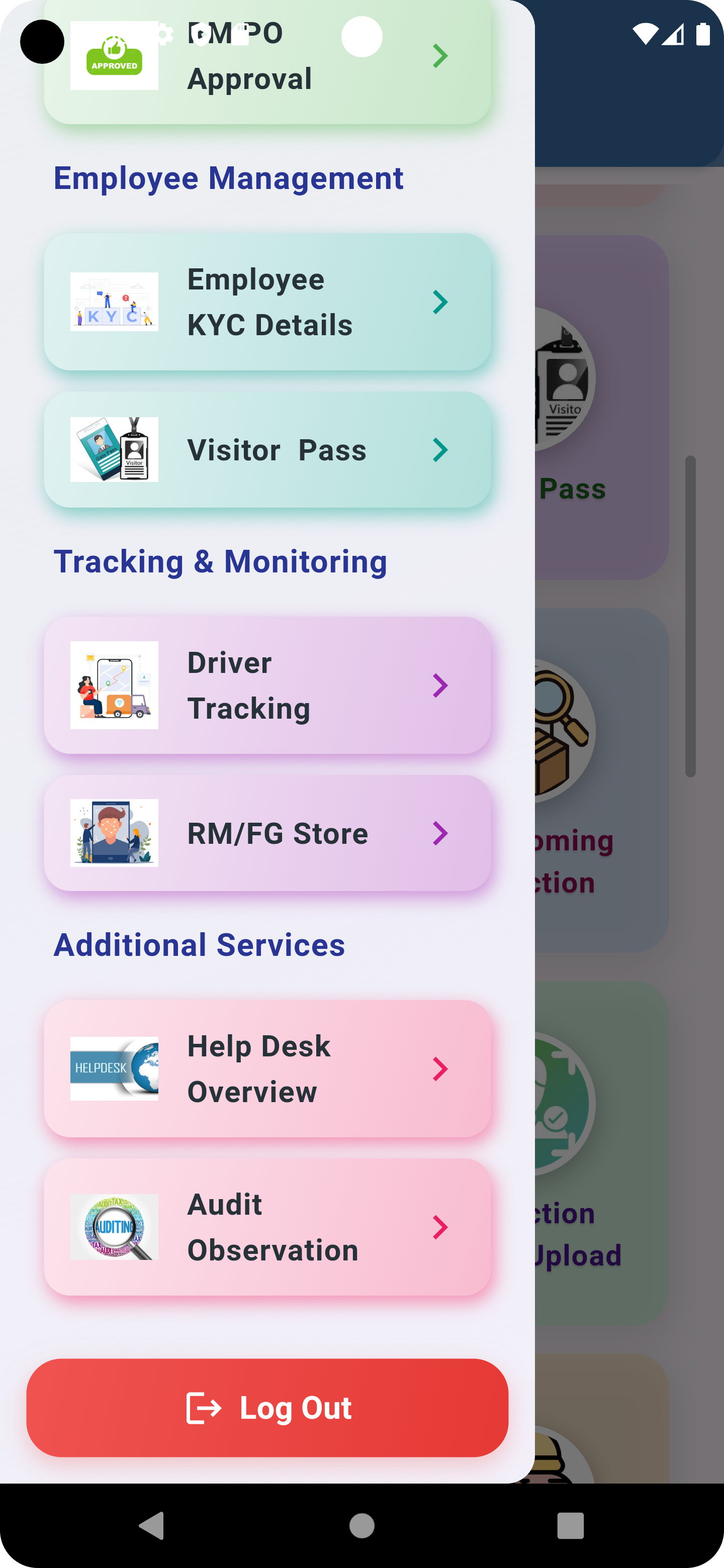
Task: Open the RM/FG Store entry
Action: click(267, 833)
